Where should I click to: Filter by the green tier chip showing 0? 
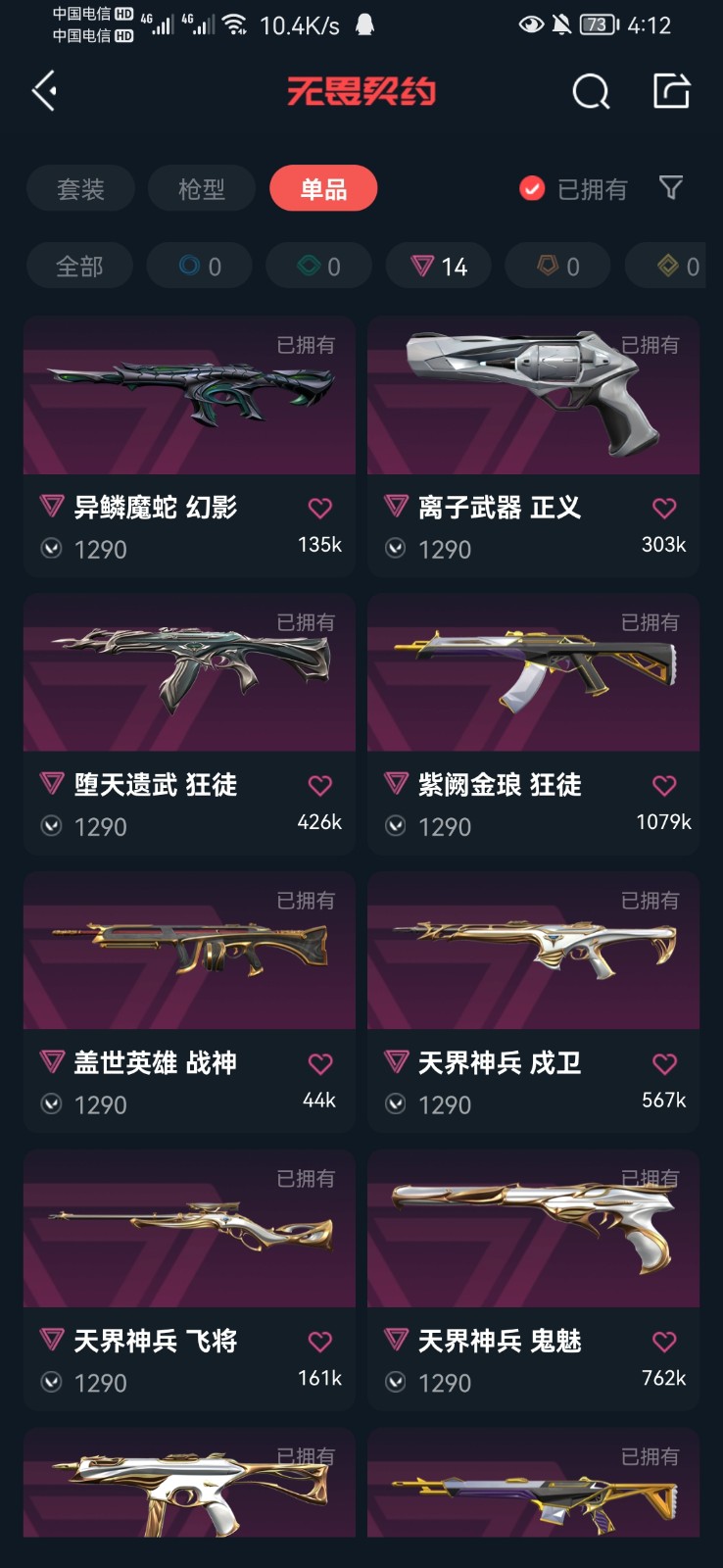pos(319,266)
